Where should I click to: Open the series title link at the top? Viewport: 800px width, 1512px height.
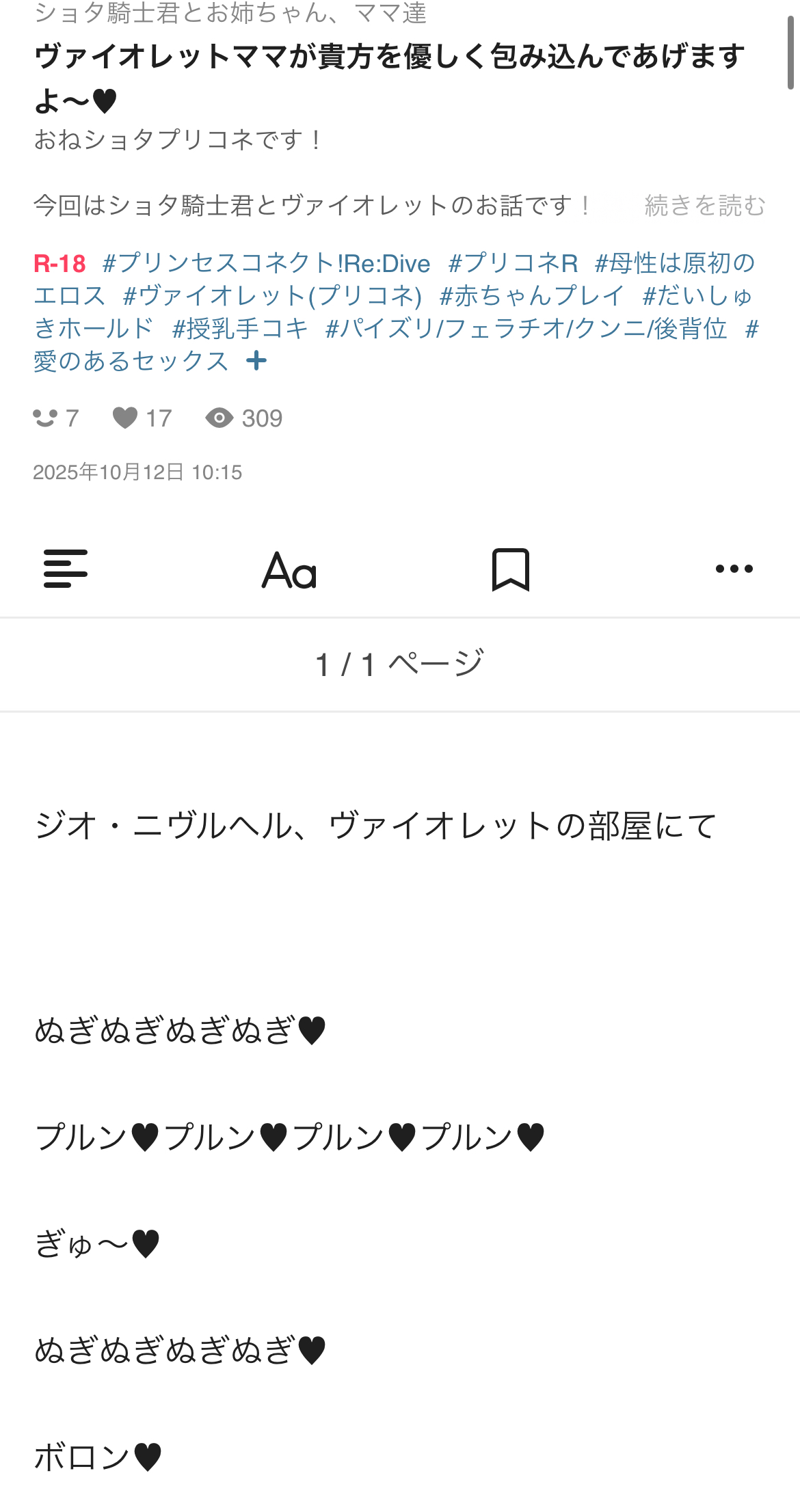coord(230,14)
